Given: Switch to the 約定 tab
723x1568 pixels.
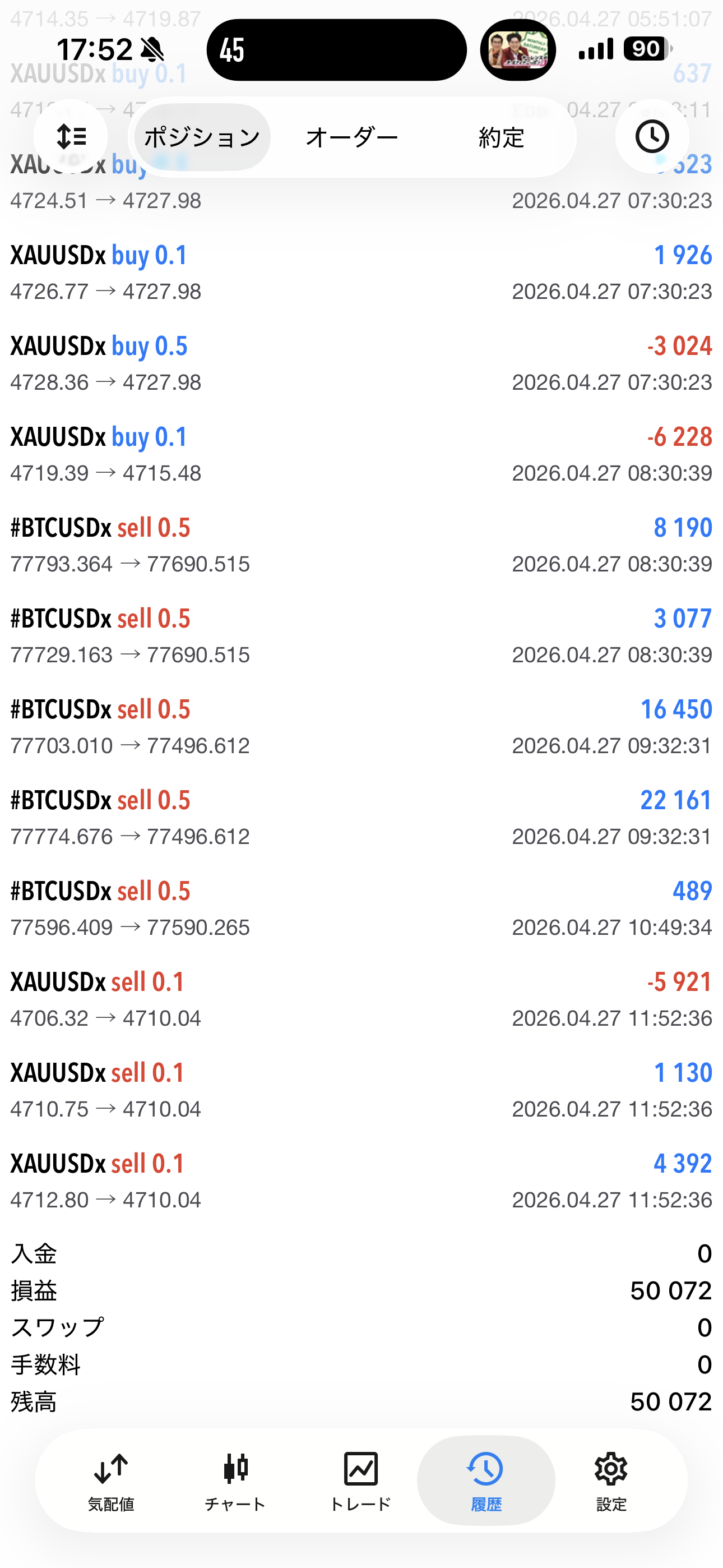Looking at the screenshot, I should tap(501, 137).
